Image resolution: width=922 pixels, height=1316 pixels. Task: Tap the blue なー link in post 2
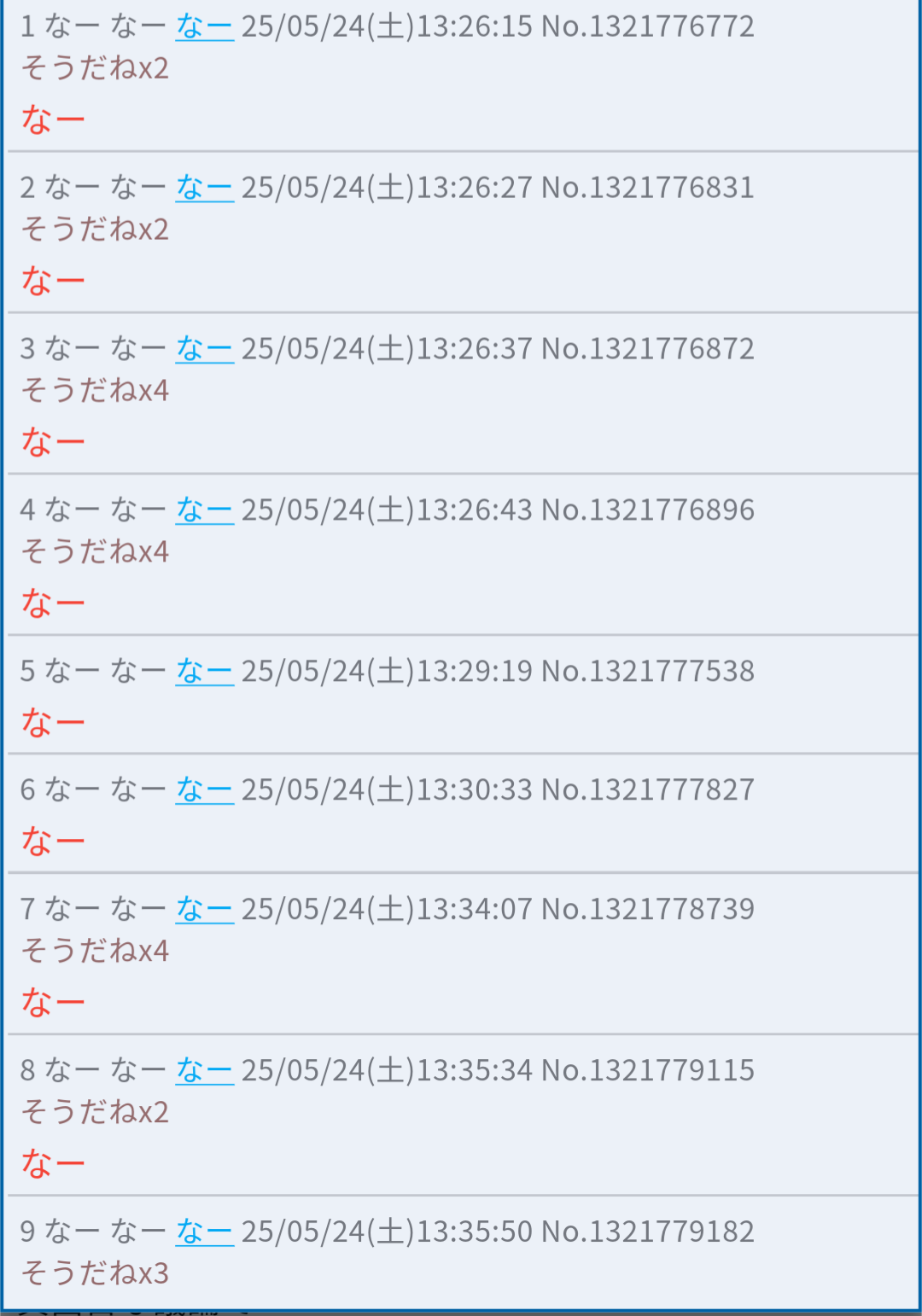204,188
